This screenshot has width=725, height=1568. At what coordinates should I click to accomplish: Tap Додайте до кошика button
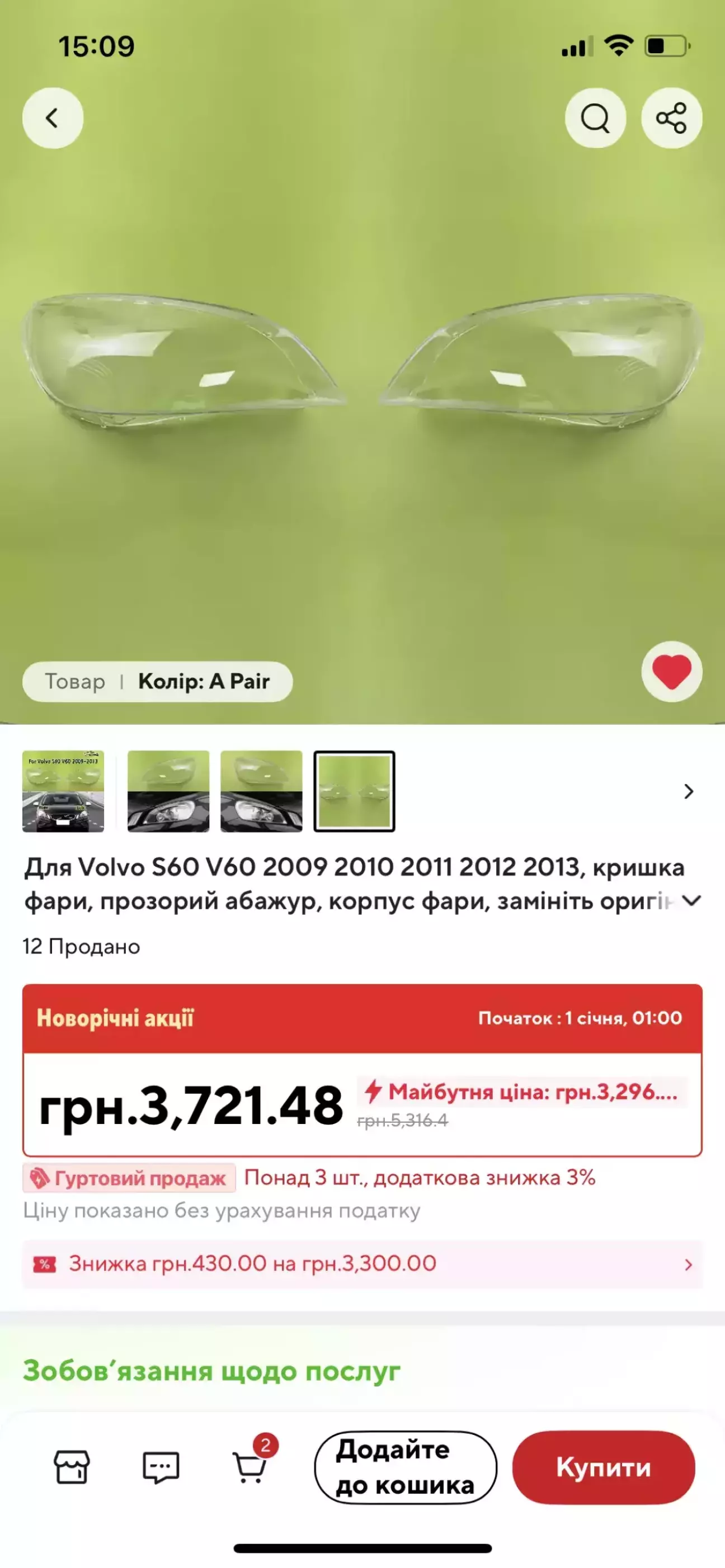(x=406, y=1467)
